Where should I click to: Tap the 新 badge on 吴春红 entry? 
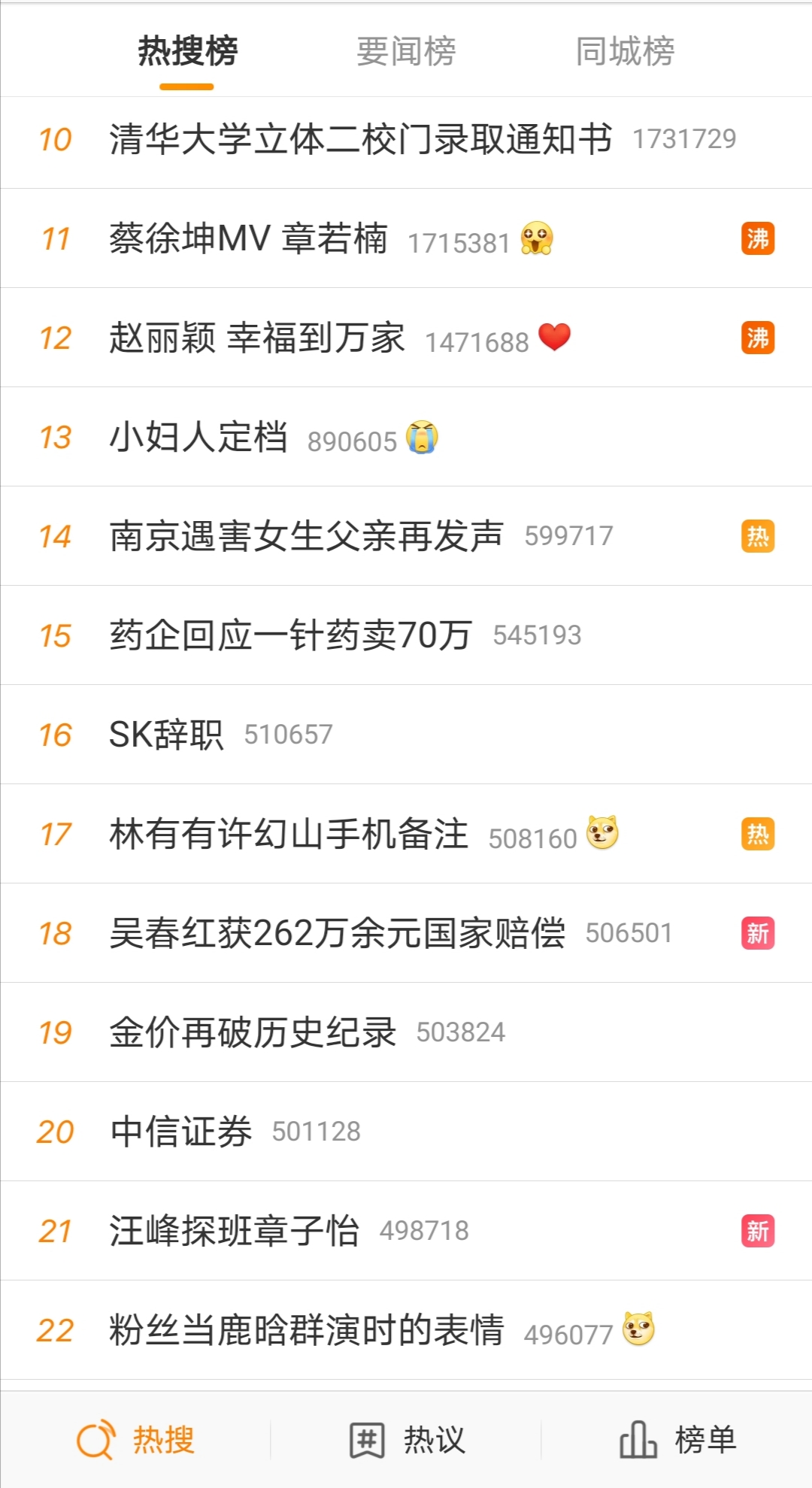(758, 933)
